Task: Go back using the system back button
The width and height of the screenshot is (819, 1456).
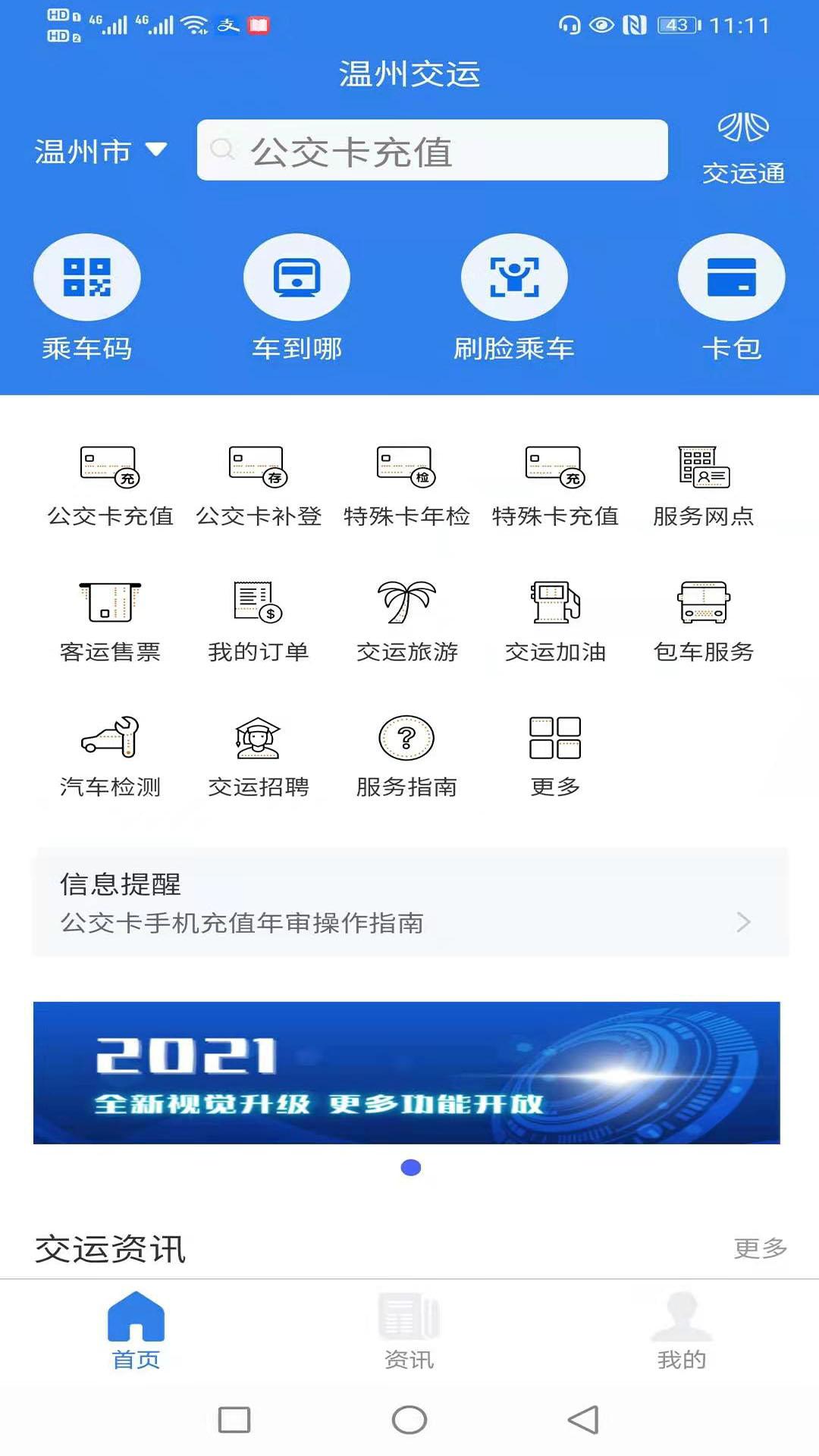Action: 583,1420
